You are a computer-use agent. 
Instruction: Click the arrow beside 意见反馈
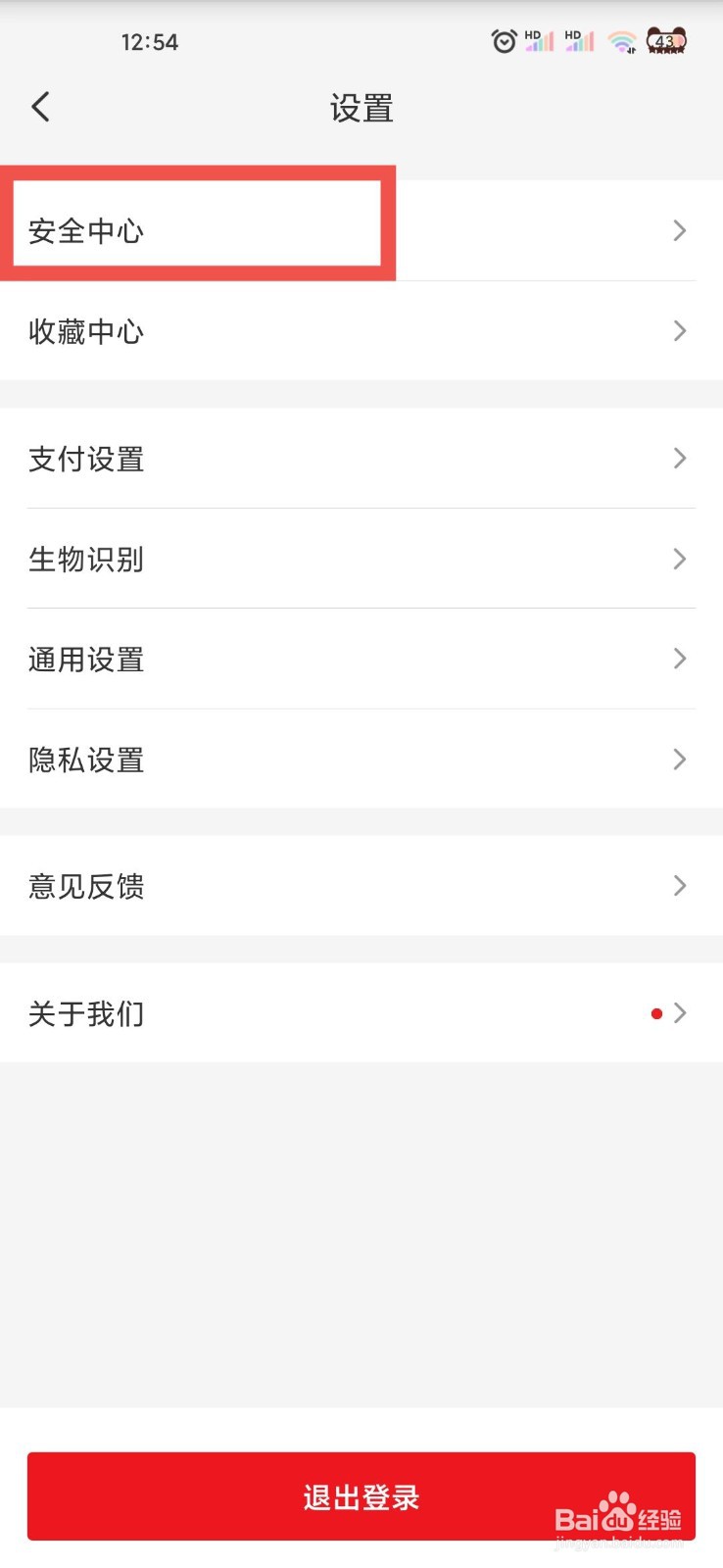coord(679,886)
